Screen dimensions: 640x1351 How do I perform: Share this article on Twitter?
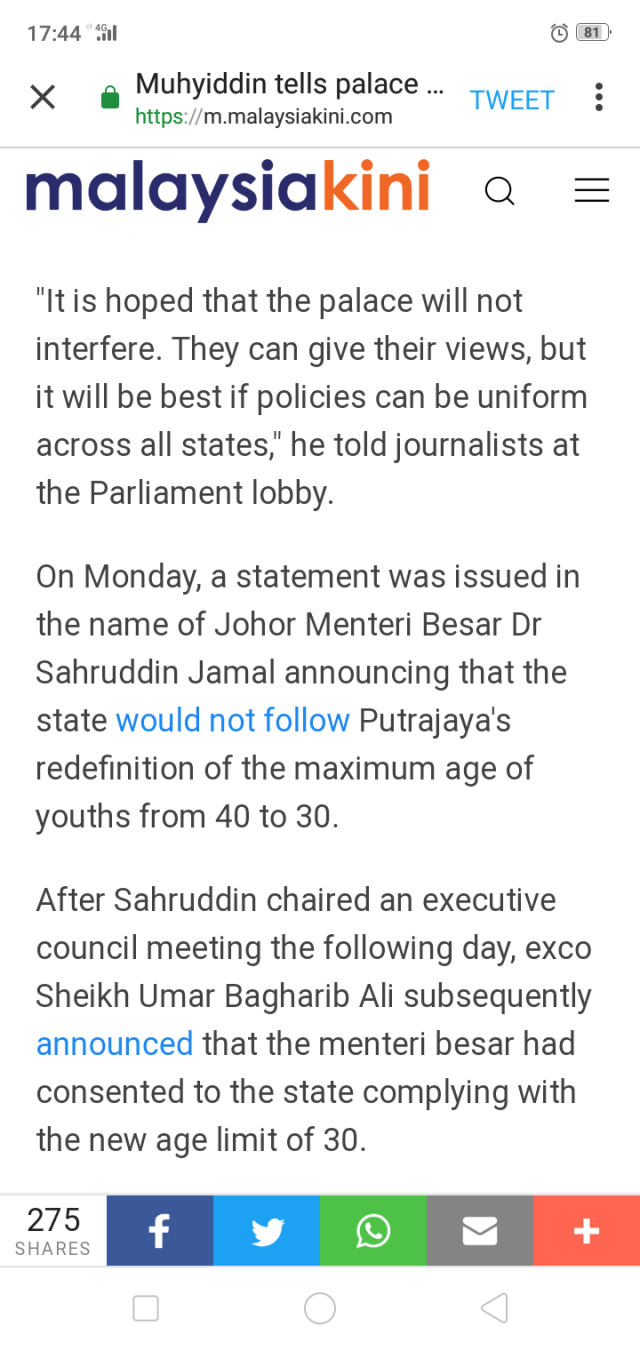(x=267, y=1231)
